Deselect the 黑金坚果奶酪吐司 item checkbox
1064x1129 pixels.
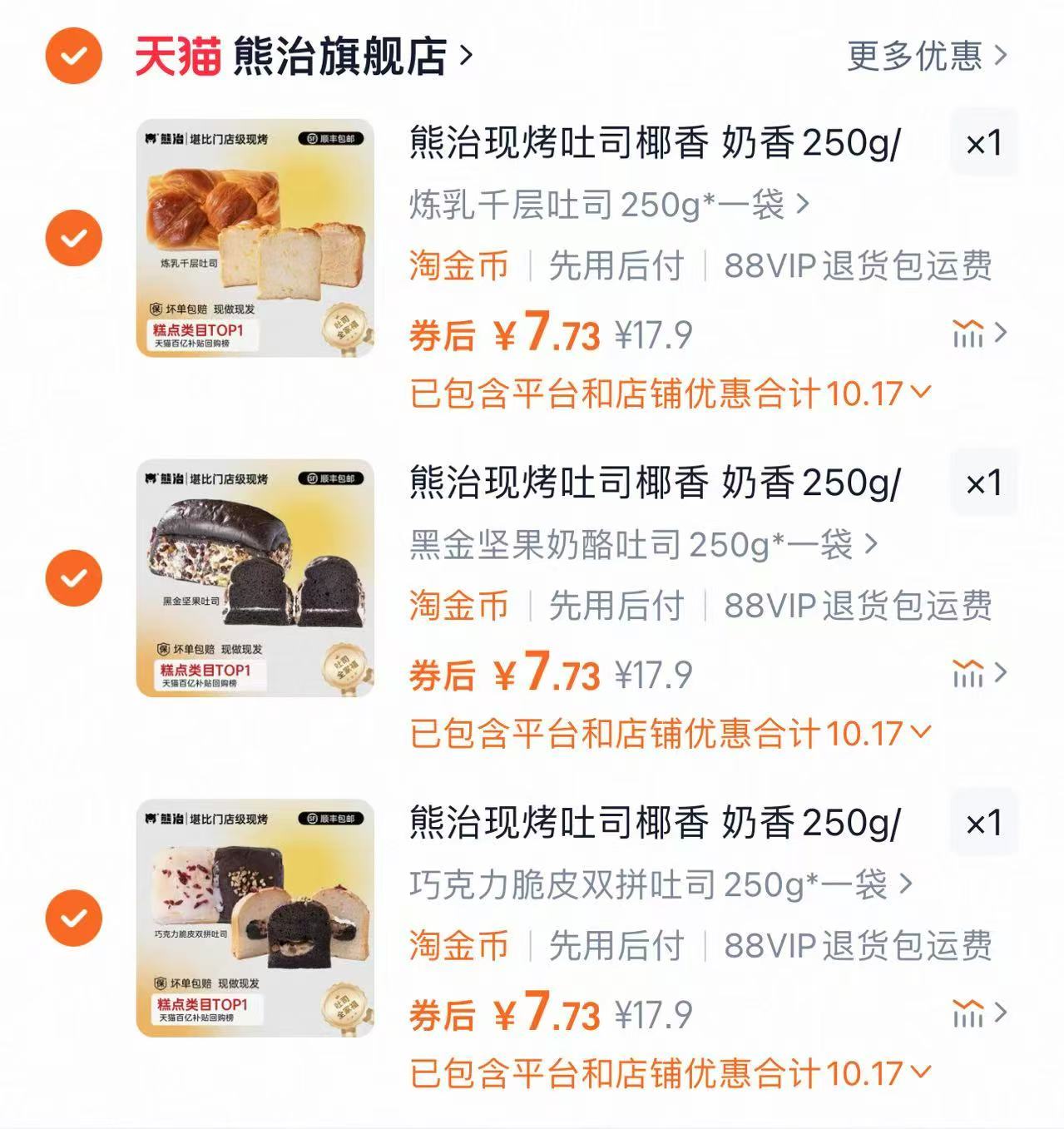73,576
